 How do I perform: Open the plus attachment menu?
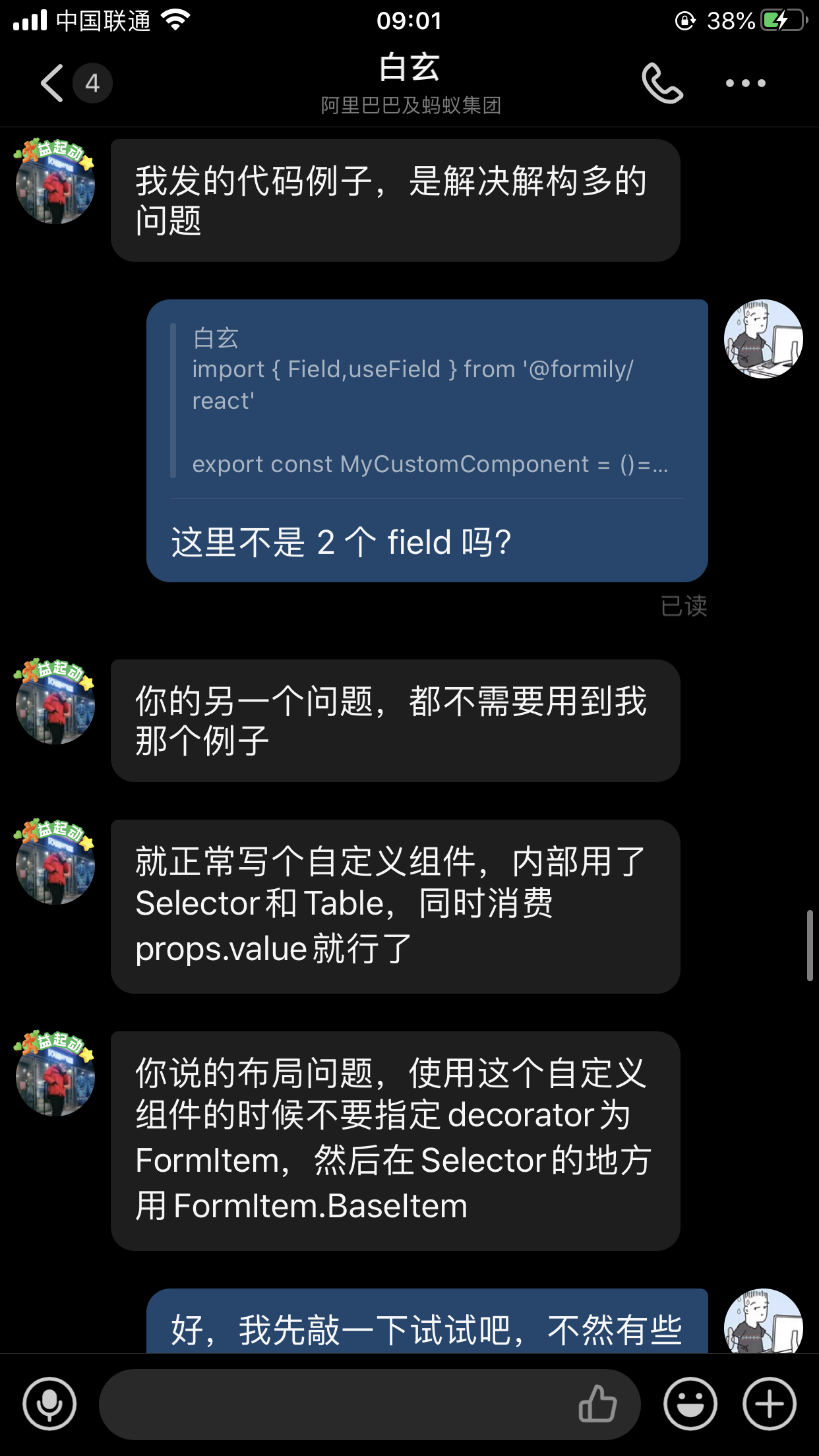(769, 1404)
